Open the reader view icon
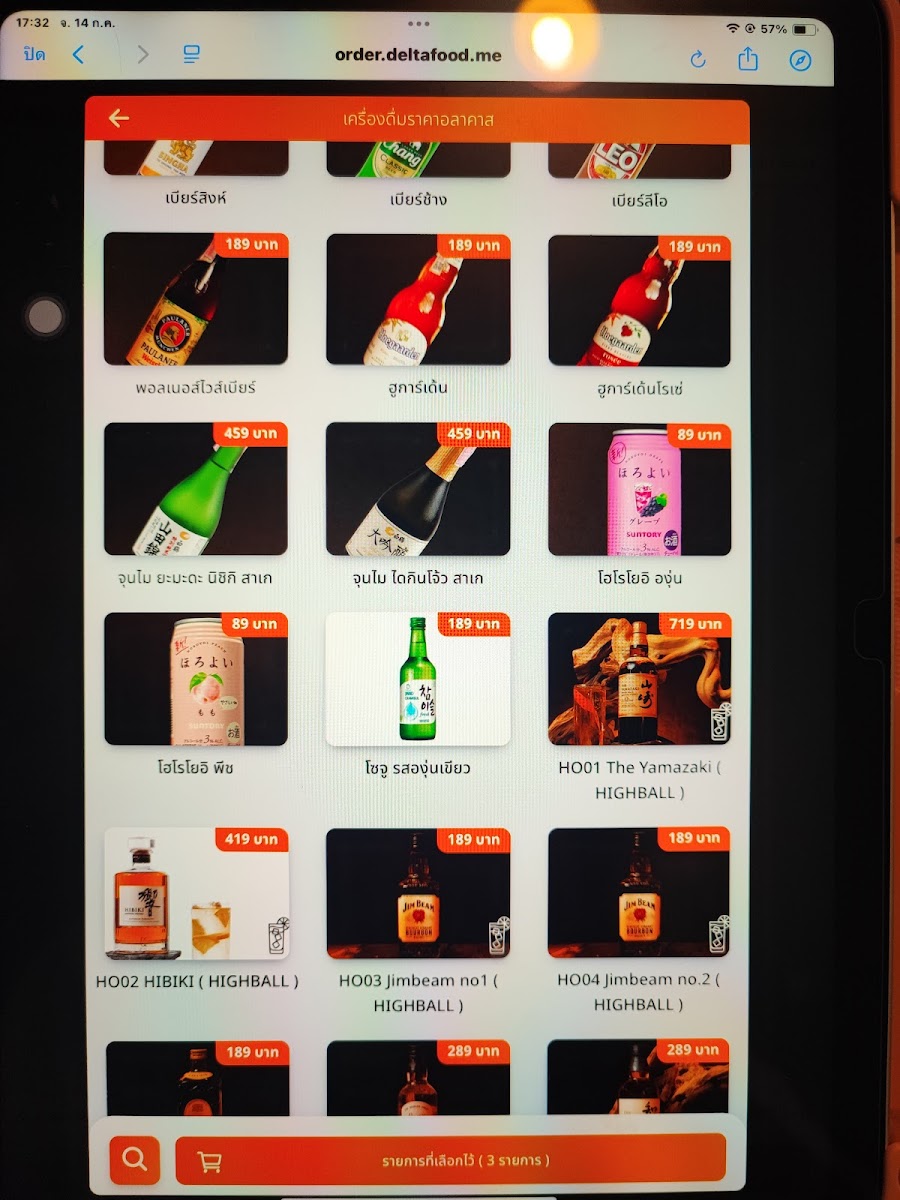The image size is (900, 1200). pyautogui.click(x=191, y=55)
